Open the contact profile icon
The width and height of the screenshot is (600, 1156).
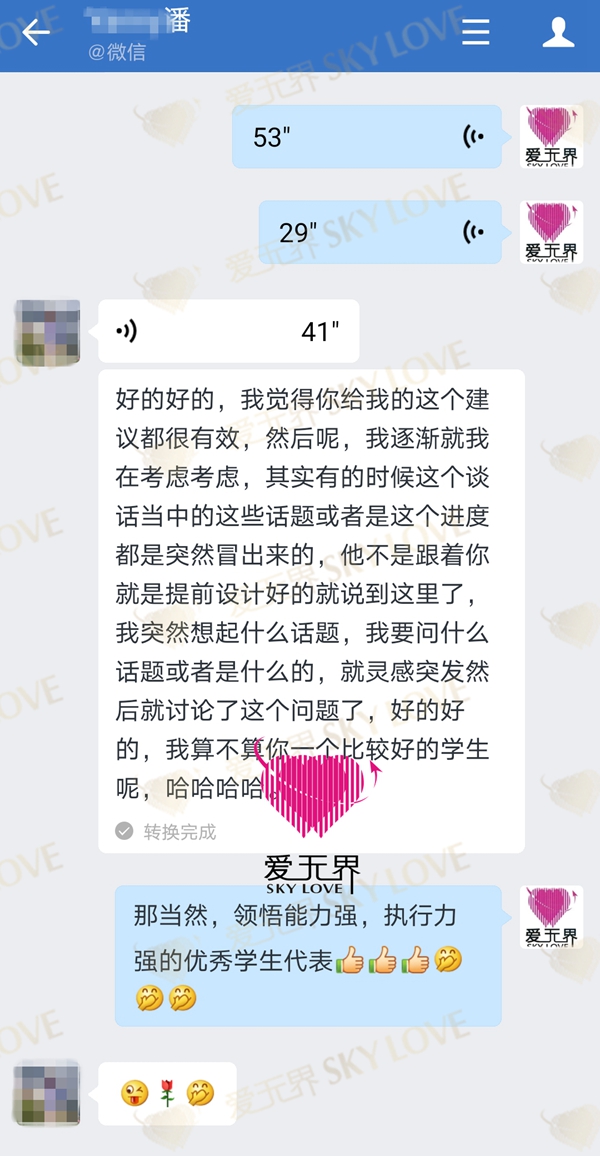[558, 33]
